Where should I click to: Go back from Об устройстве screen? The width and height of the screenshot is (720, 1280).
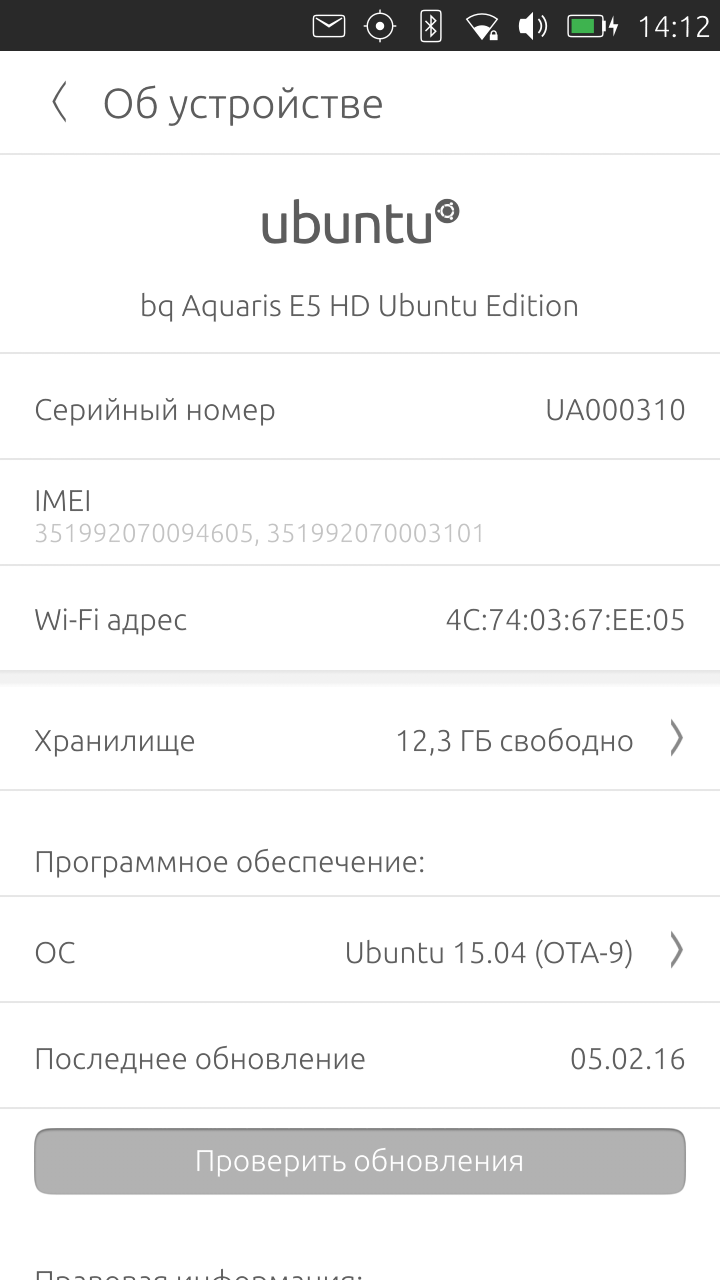[x=60, y=103]
